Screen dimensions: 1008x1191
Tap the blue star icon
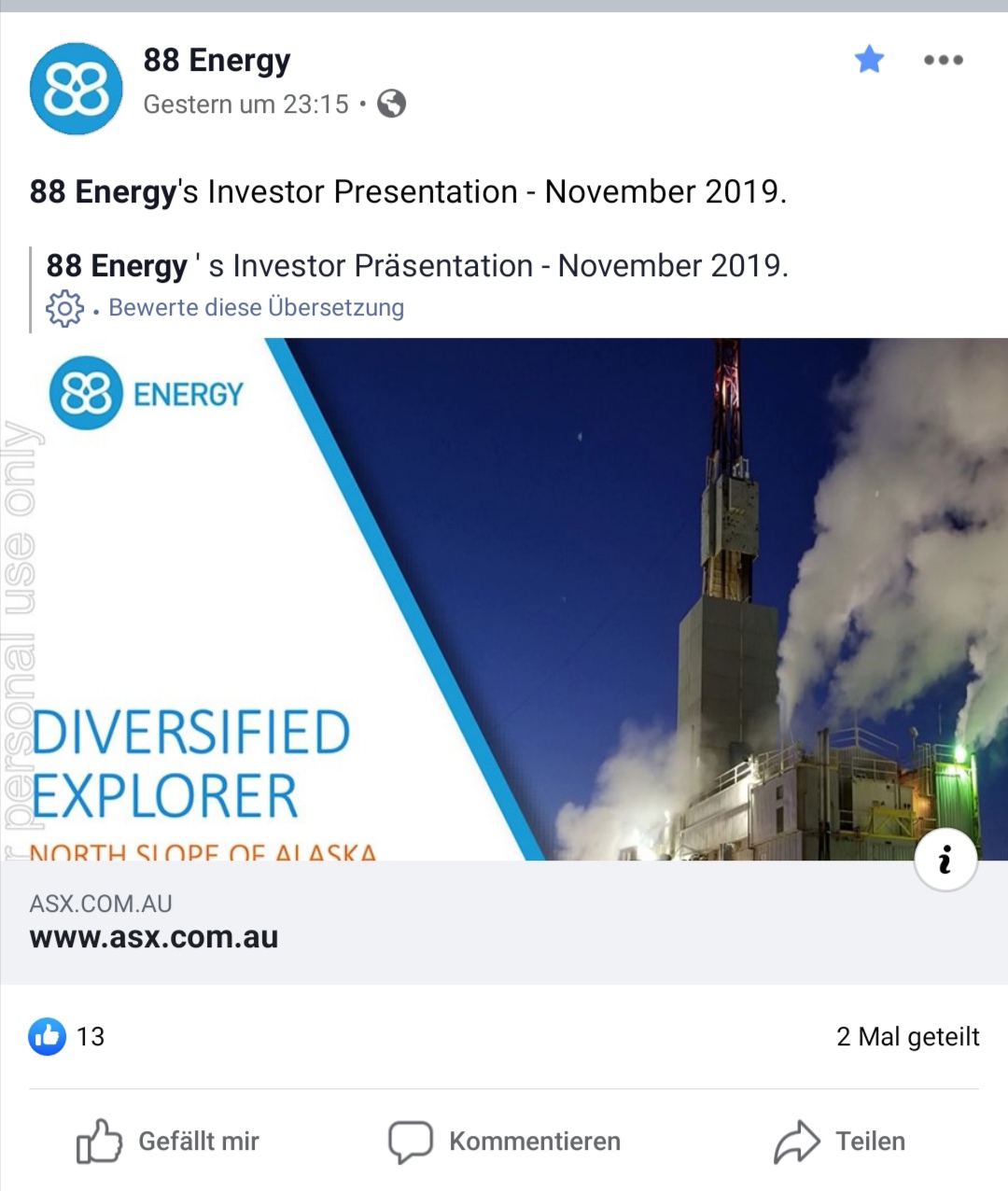click(869, 60)
